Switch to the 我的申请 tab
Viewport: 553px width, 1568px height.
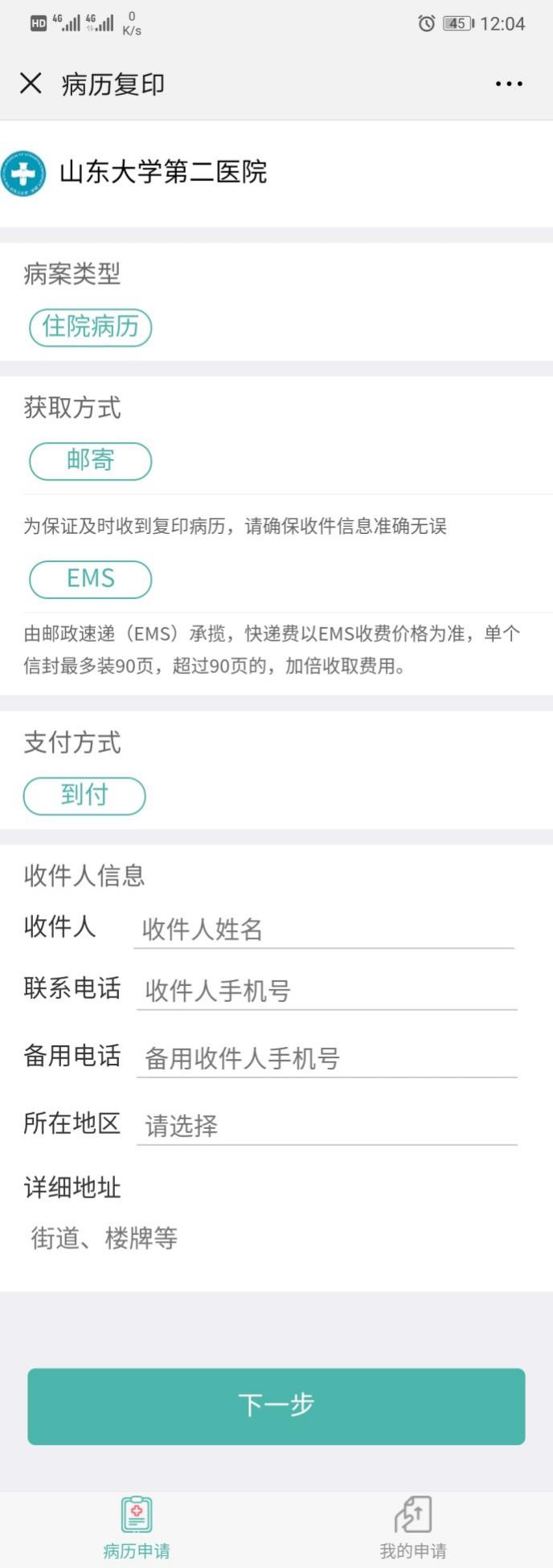pyautogui.click(x=413, y=1526)
